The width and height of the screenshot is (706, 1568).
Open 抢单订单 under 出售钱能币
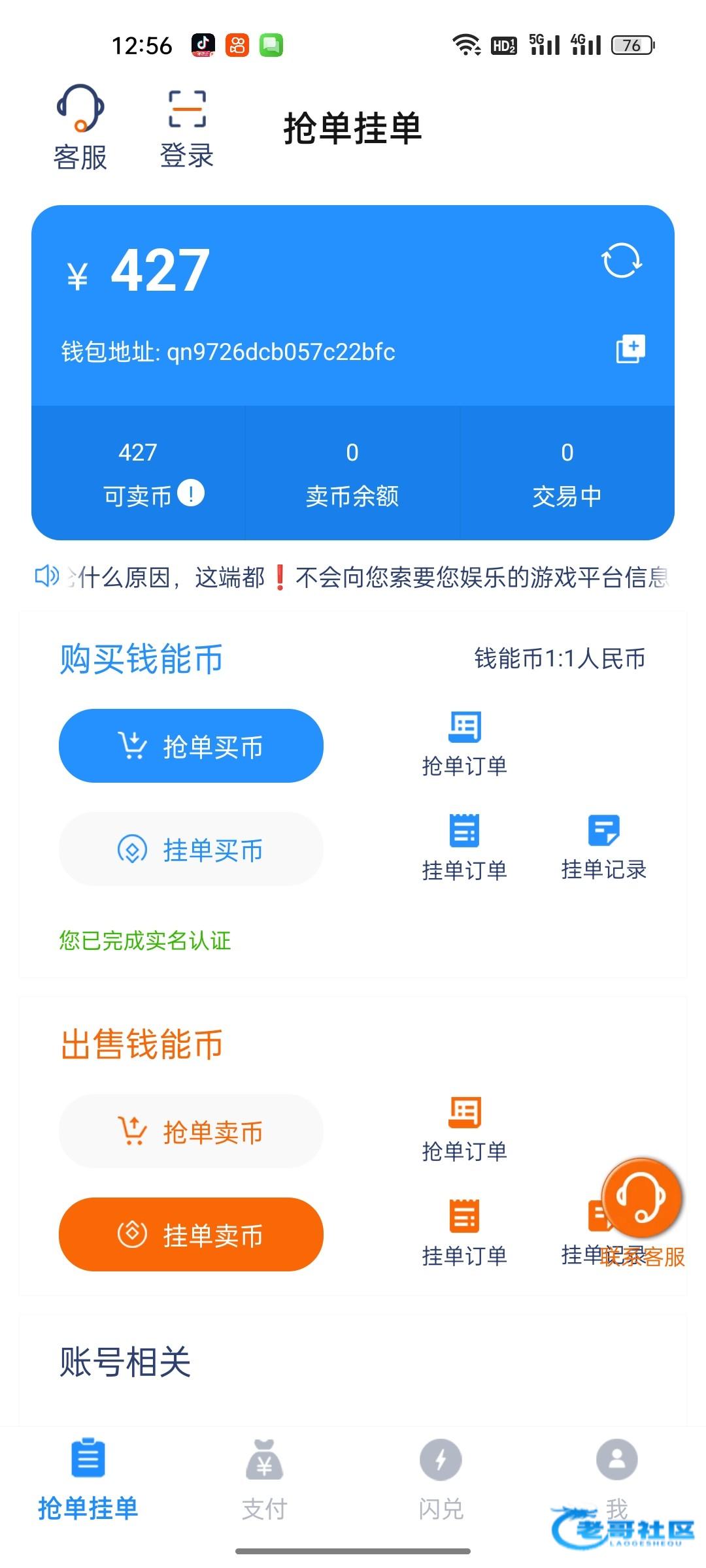[464, 1129]
